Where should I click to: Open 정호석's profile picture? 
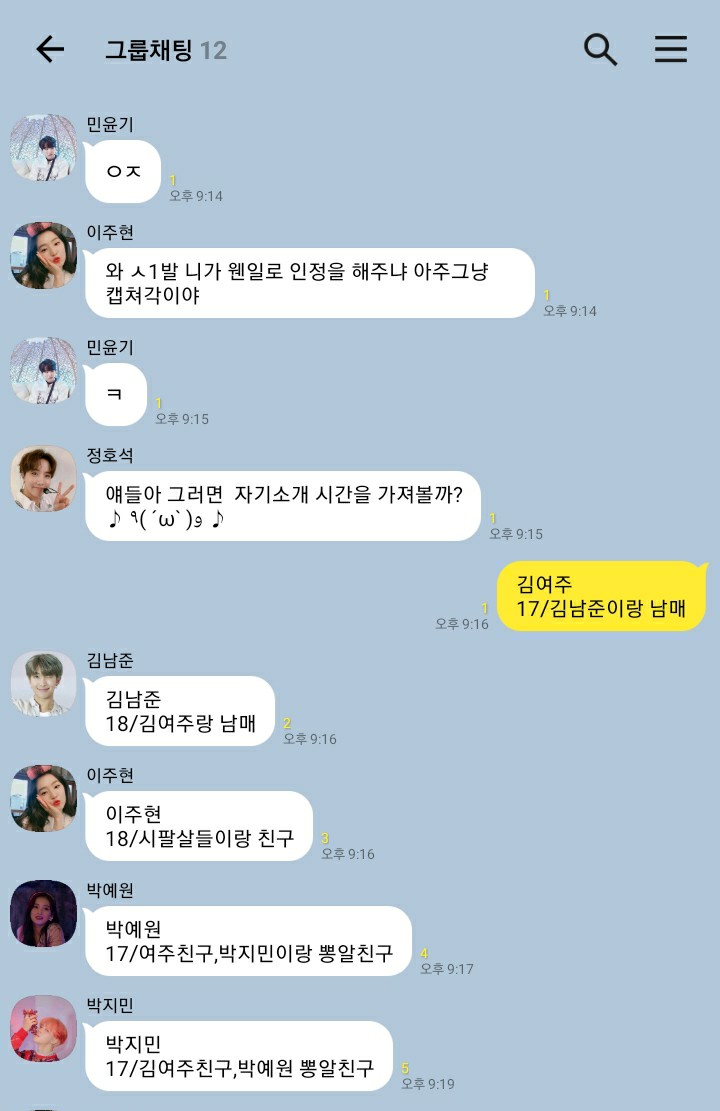tap(44, 479)
